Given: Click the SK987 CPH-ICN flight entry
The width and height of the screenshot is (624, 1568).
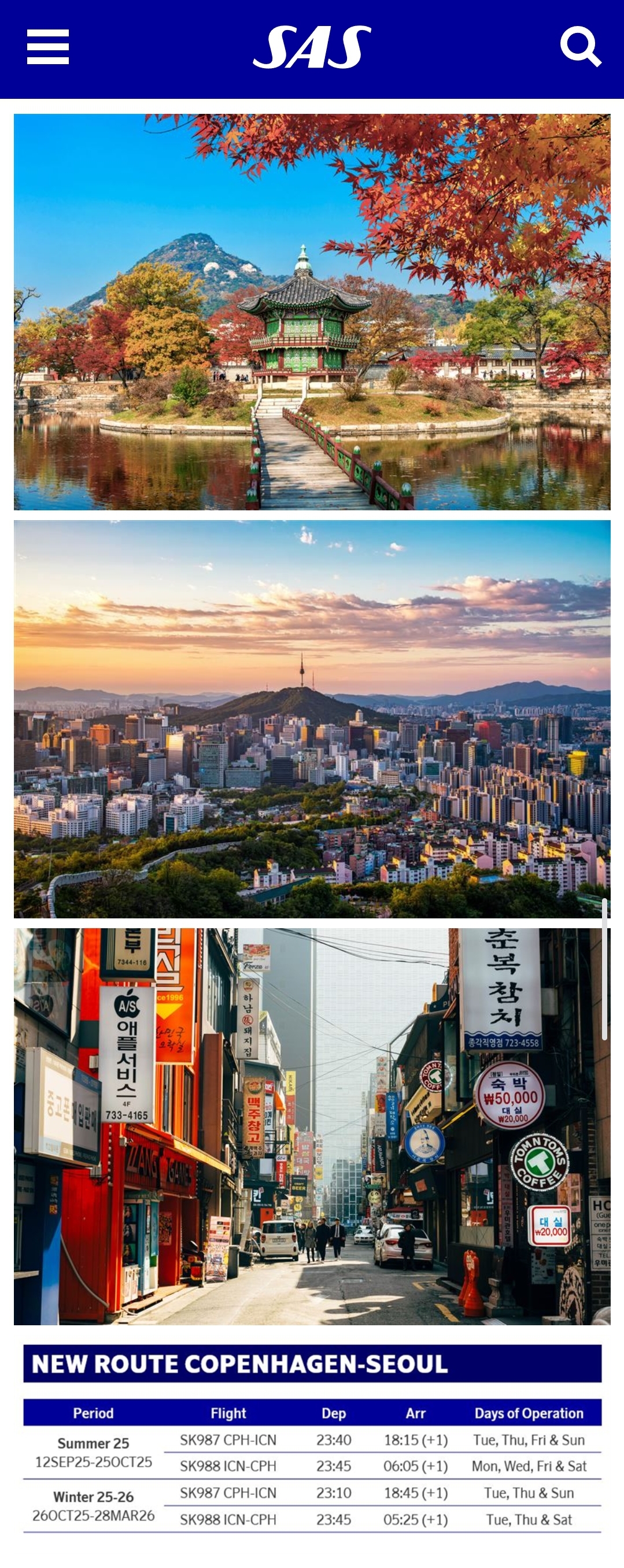Looking at the screenshot, I should click(x=228, y=1440).
